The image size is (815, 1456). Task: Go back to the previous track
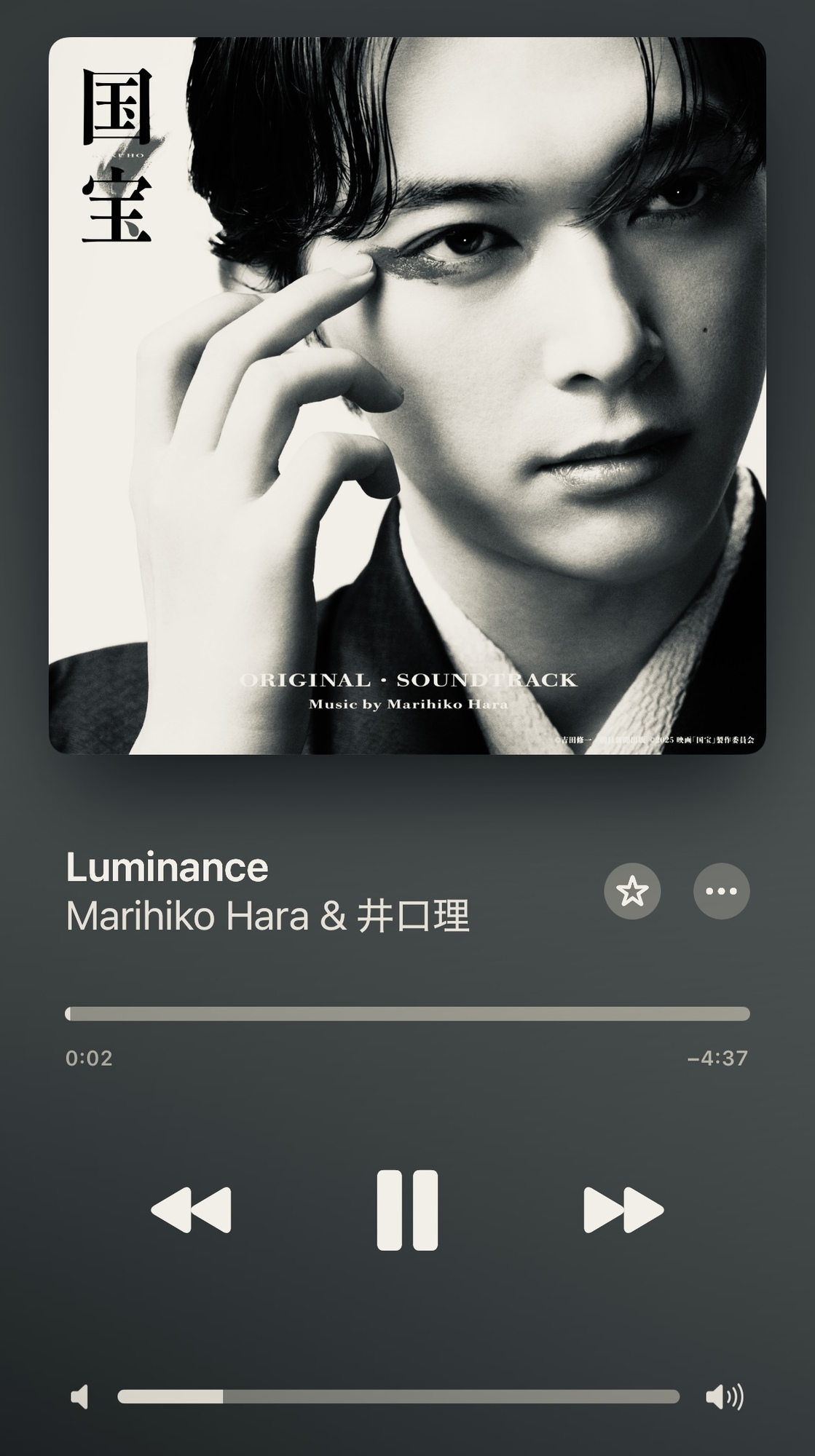192,1210
